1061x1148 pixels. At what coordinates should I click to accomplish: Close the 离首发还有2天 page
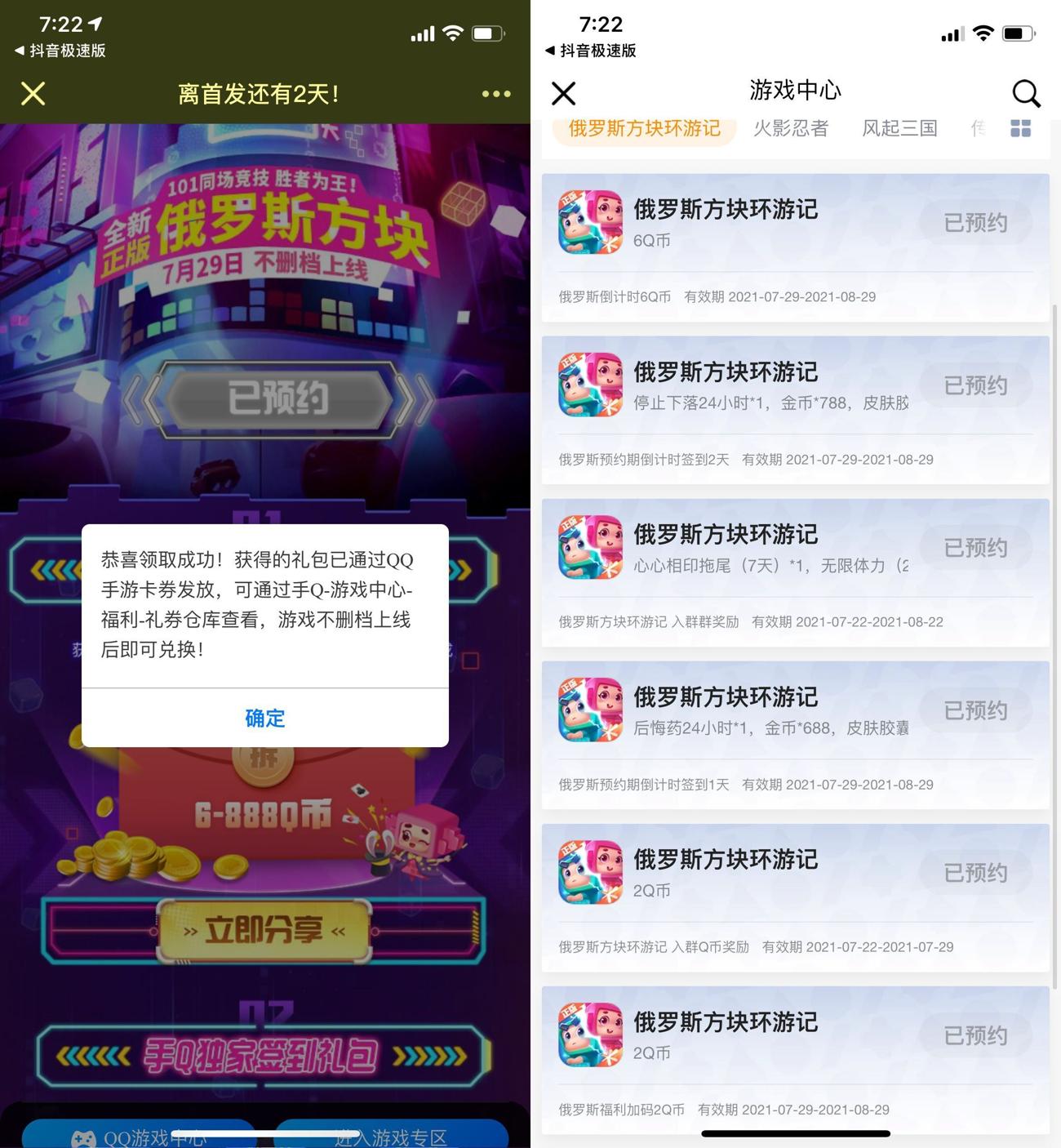tap(33, 94)
